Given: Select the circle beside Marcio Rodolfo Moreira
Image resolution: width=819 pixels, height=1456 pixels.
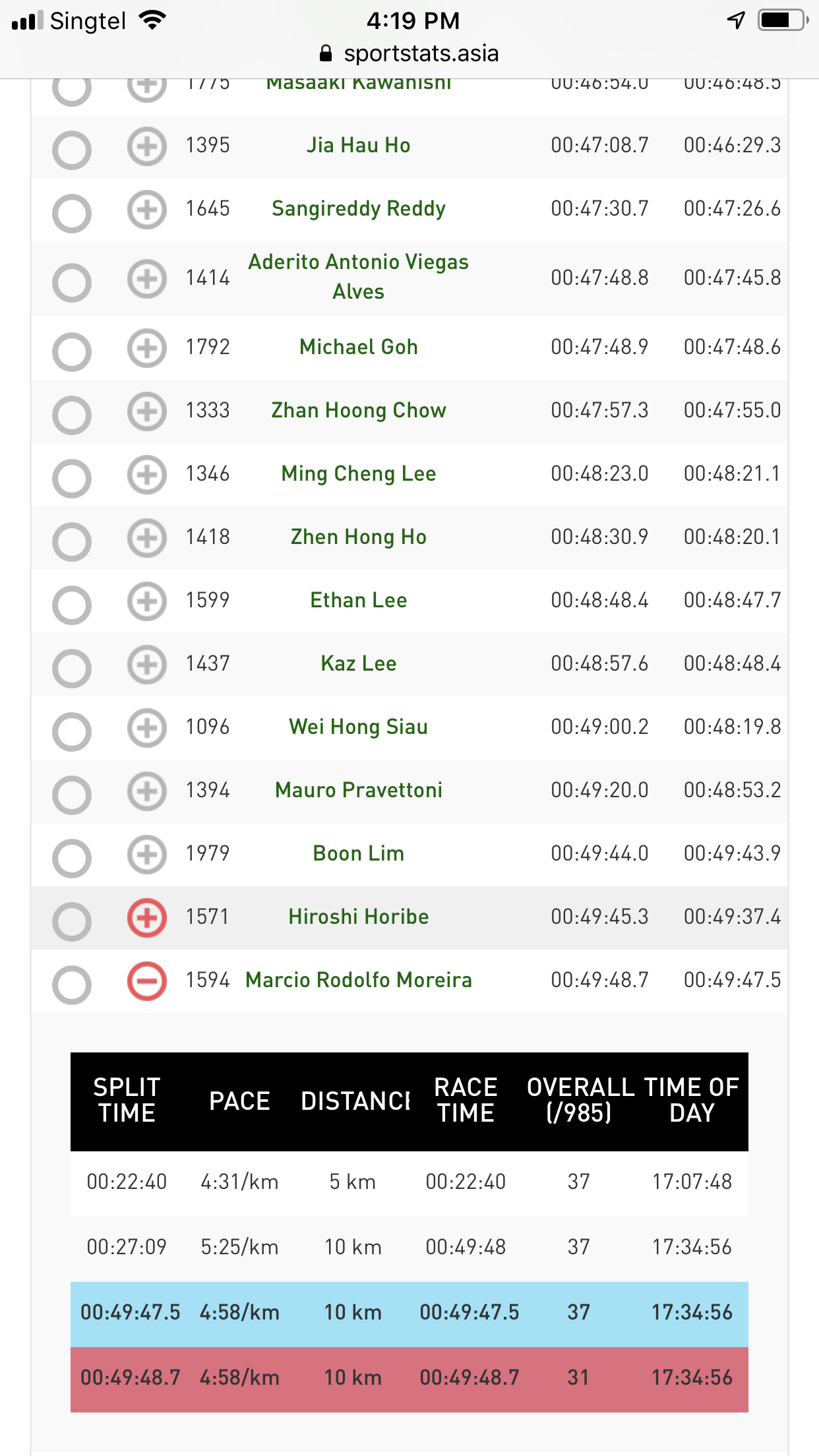Looking at the screenshot, I should 71,984.
